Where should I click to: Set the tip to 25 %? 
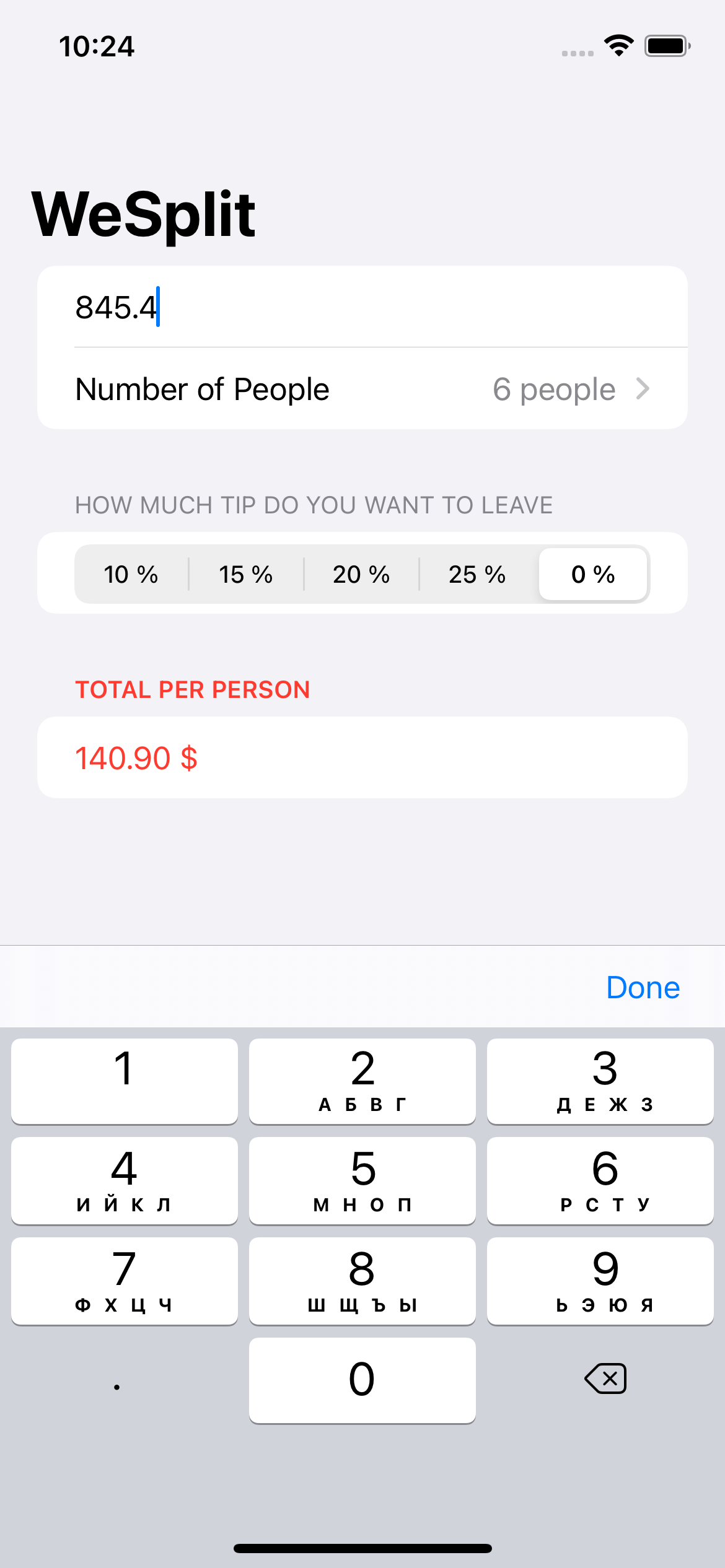pyautogui.click(x=477, y=574)
